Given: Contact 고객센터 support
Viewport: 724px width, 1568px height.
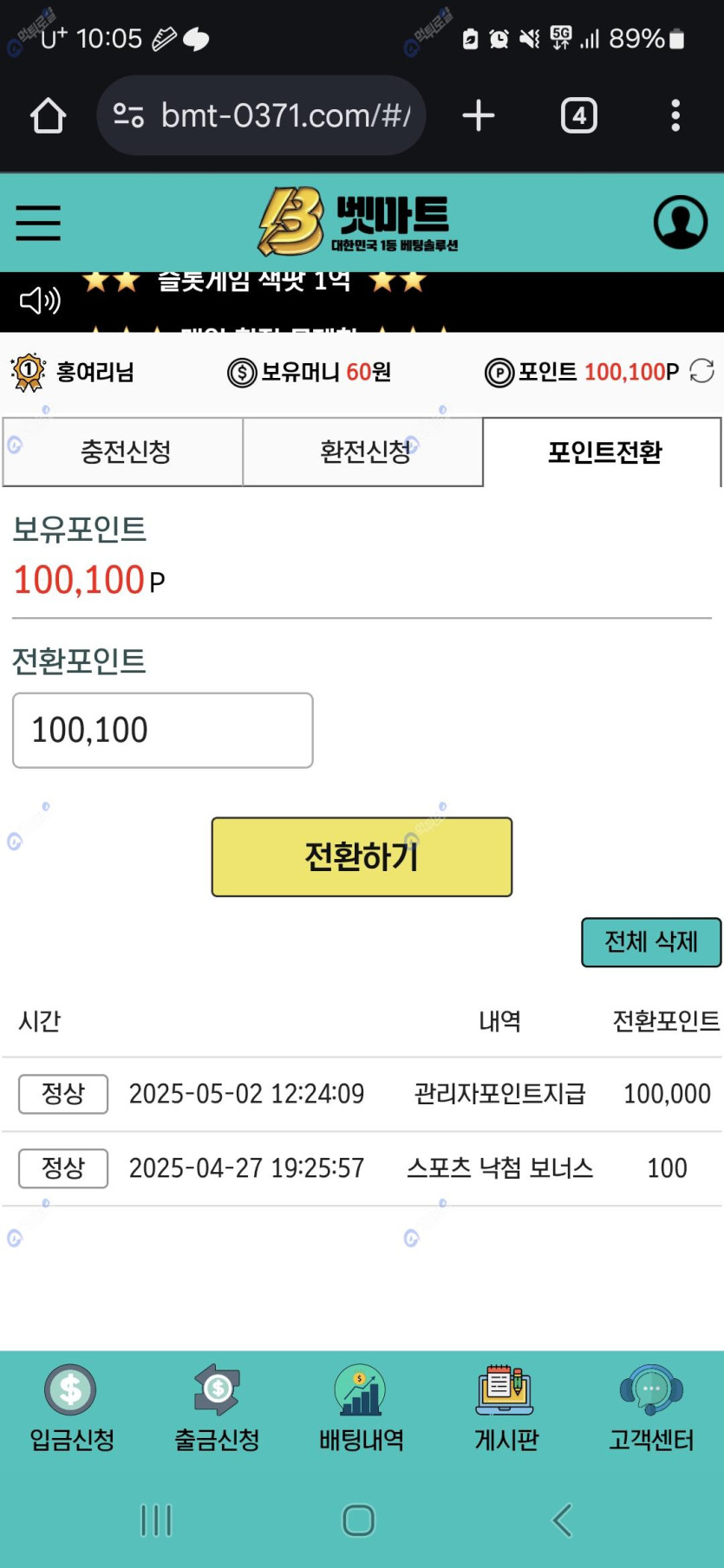Looking at the screenshot, I should click(x=651, y=1409).
